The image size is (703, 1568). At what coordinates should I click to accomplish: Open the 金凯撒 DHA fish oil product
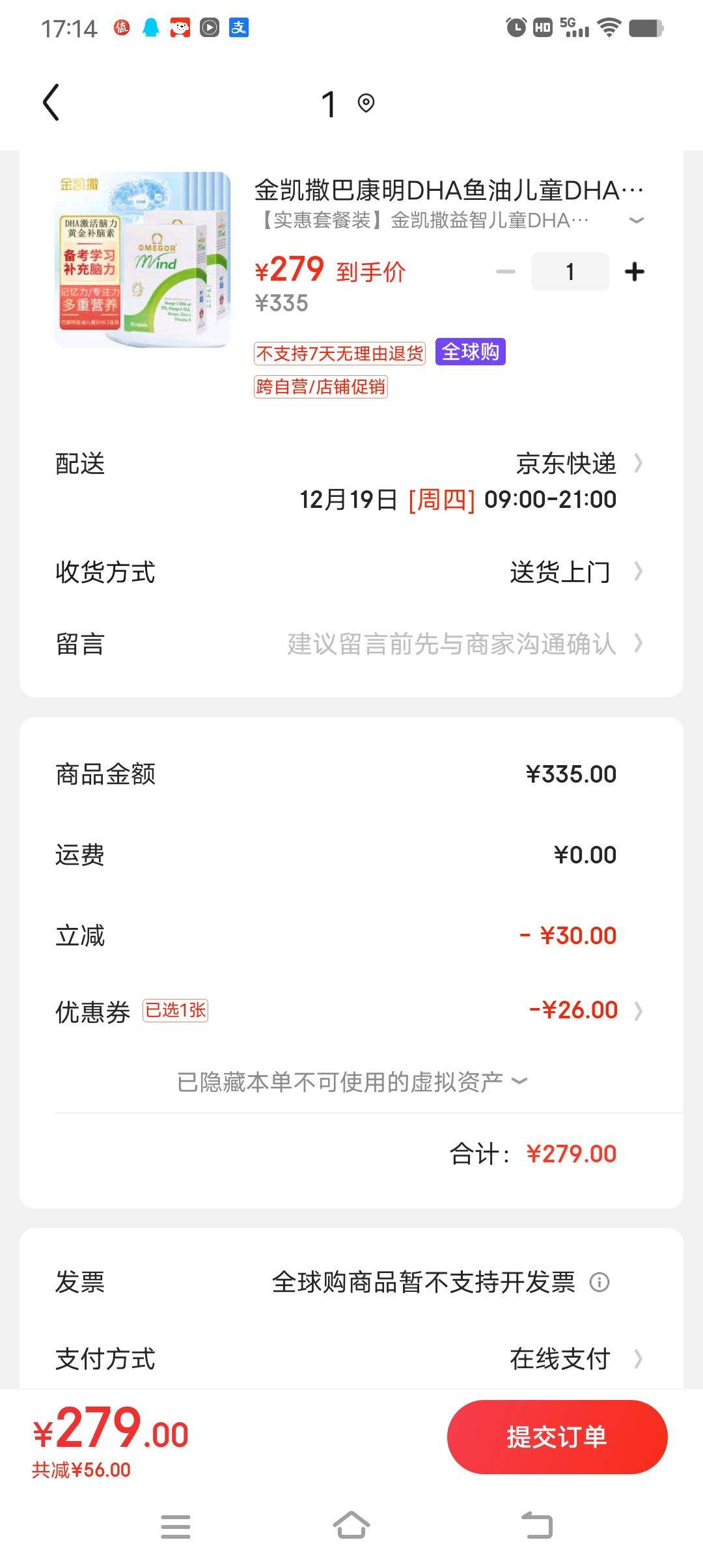tap(448, 191)
